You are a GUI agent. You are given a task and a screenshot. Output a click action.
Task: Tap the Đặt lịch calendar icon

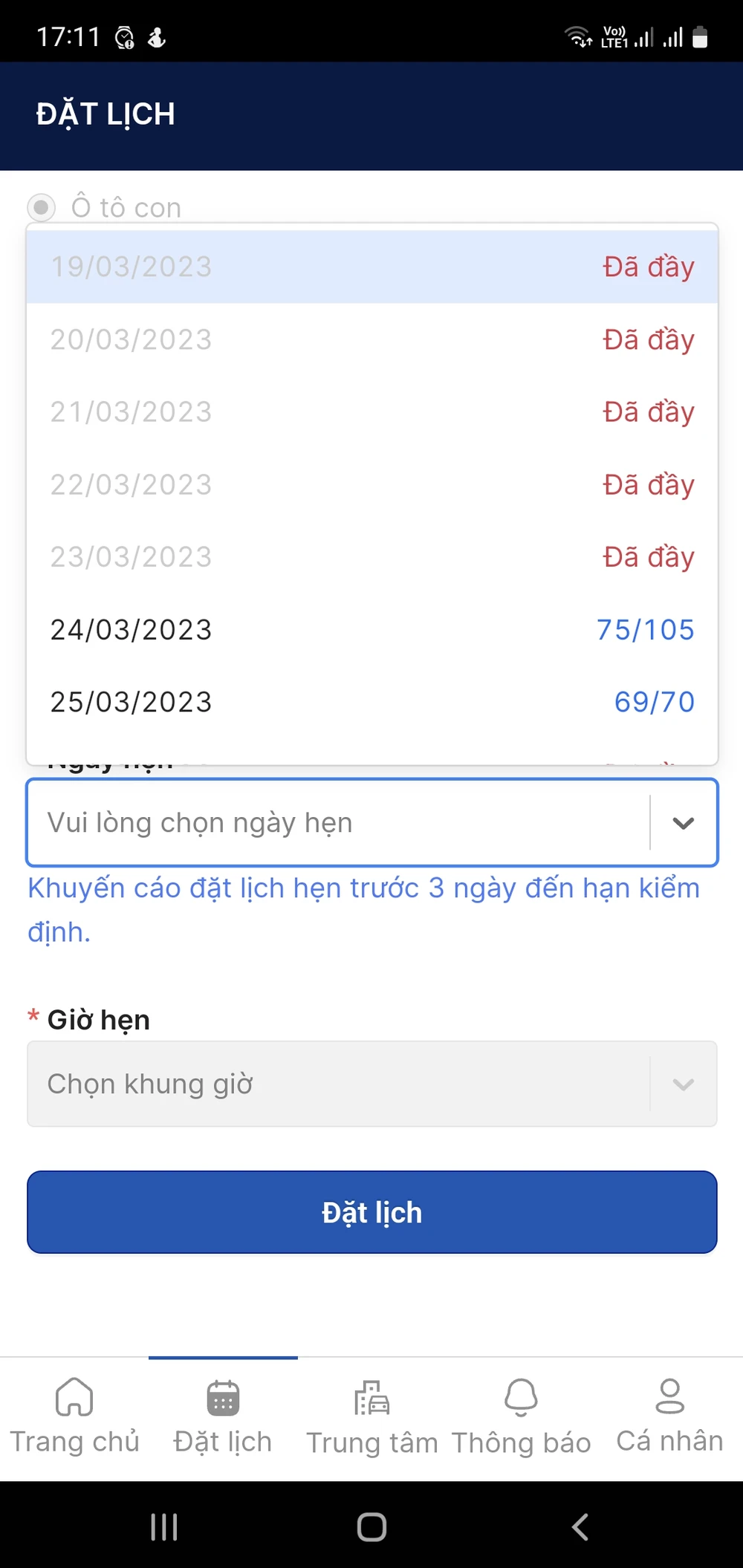221,1400
